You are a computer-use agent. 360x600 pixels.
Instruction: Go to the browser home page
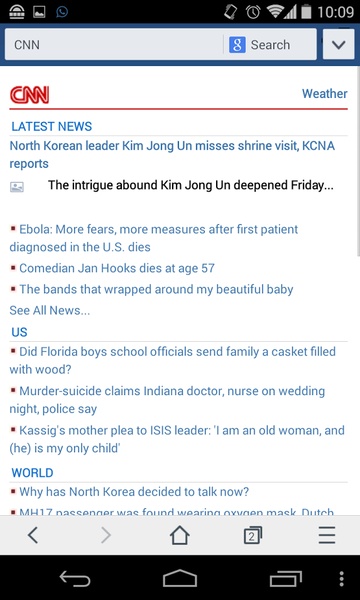(x=180, y=535)
